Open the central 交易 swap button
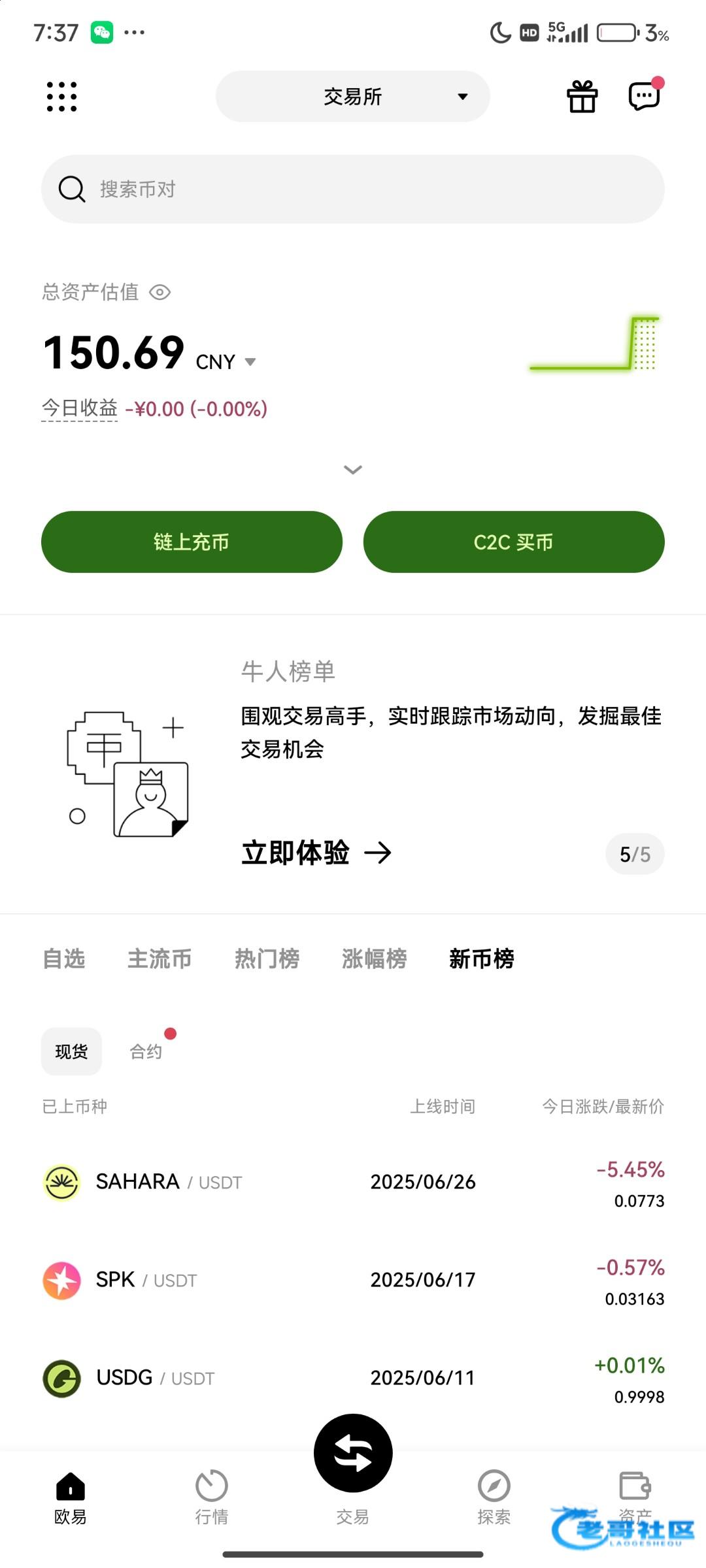 tap(353, 1453)
